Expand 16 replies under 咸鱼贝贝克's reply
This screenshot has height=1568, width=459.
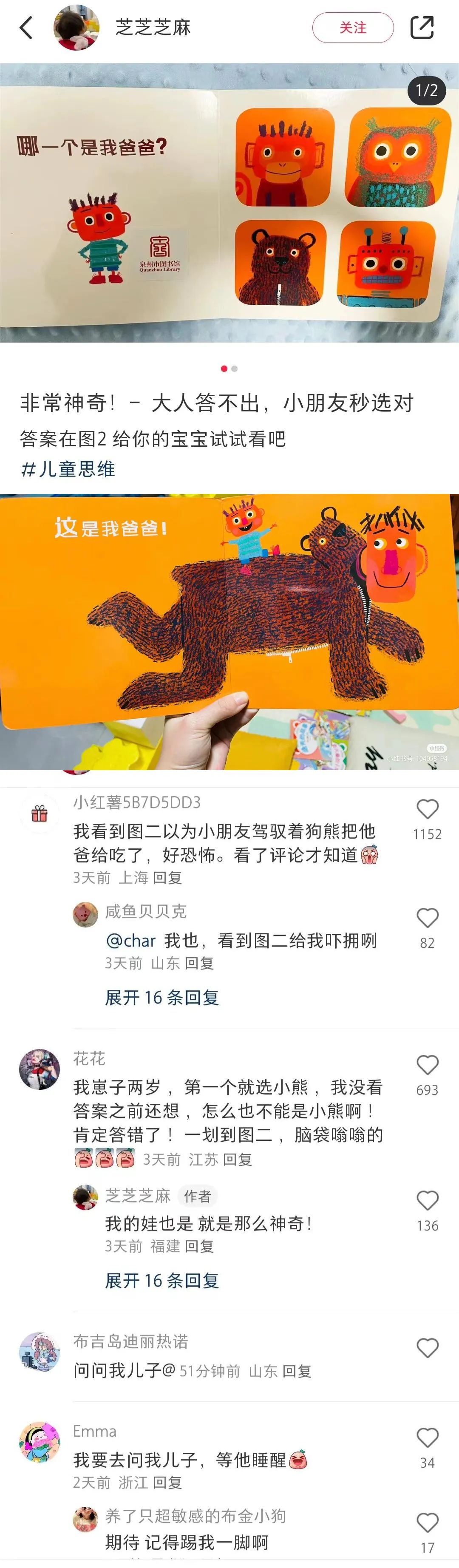click(x=161, y=997)
